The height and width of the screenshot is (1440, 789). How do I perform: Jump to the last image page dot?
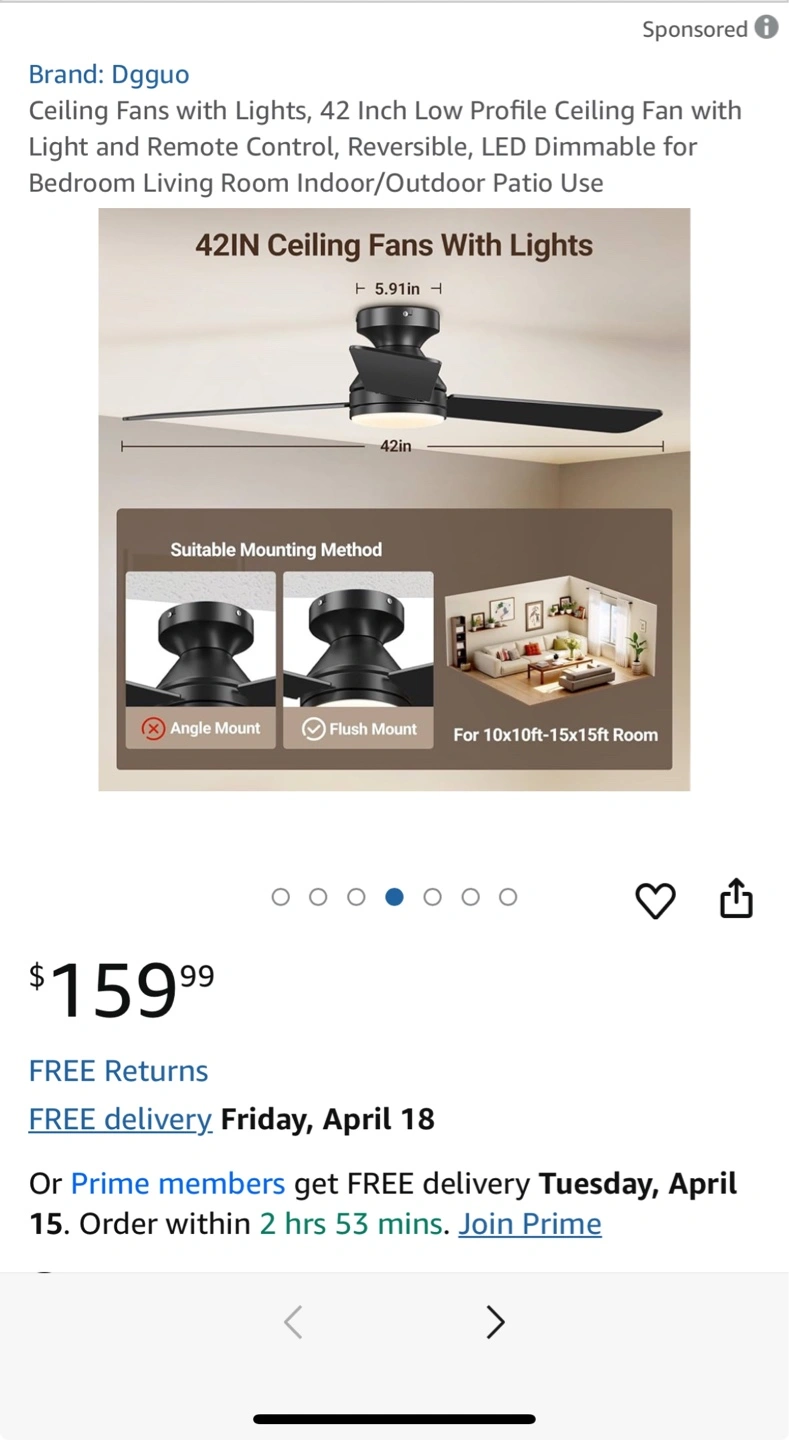coord(508,897)
